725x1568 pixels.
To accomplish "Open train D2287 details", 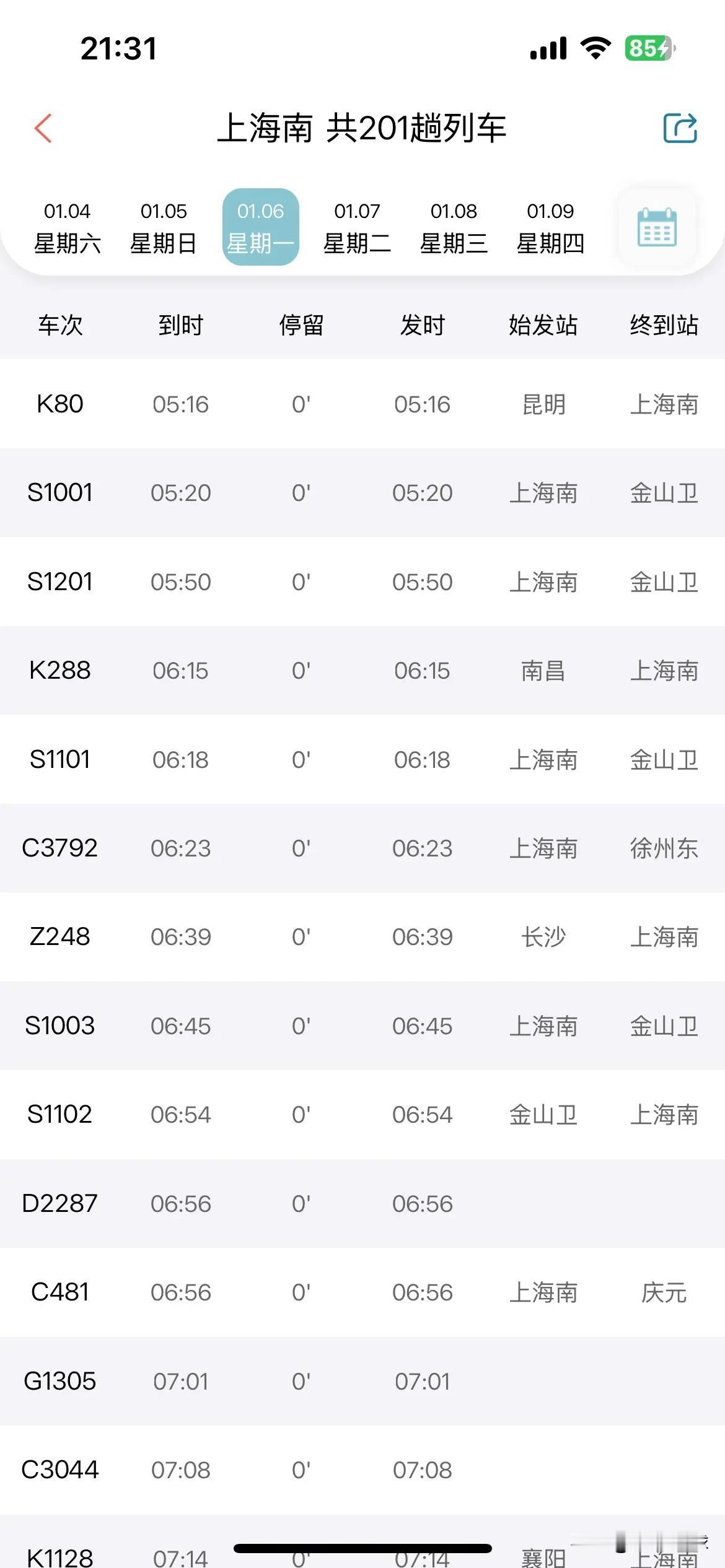I will [362, 1203].
